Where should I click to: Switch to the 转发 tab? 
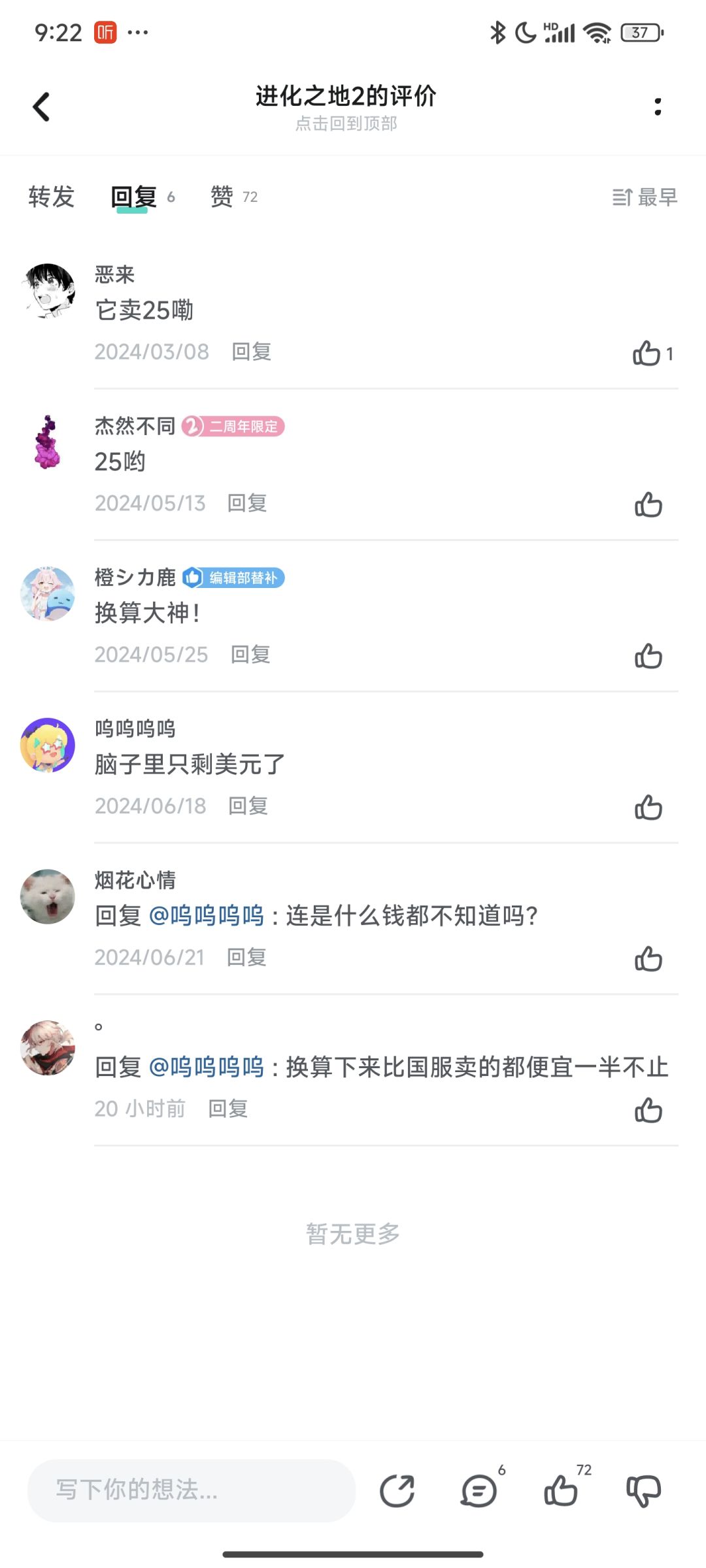pyautogui.click(x=52, y=197)
